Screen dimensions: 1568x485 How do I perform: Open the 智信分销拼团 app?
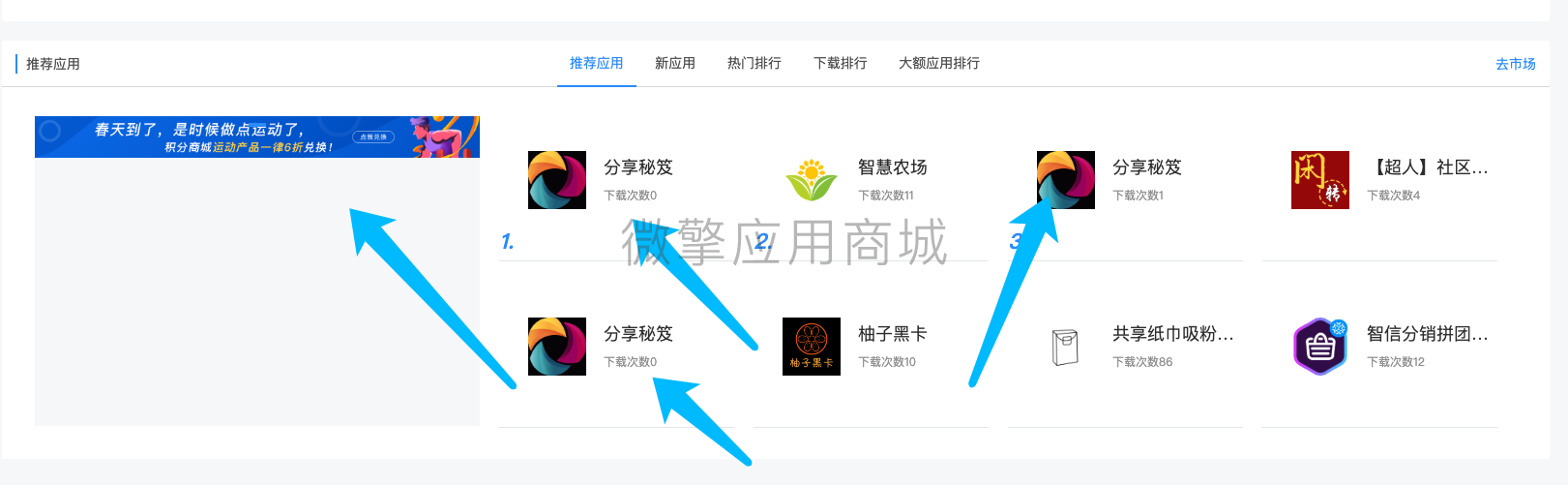click(x=1427, y=334)
